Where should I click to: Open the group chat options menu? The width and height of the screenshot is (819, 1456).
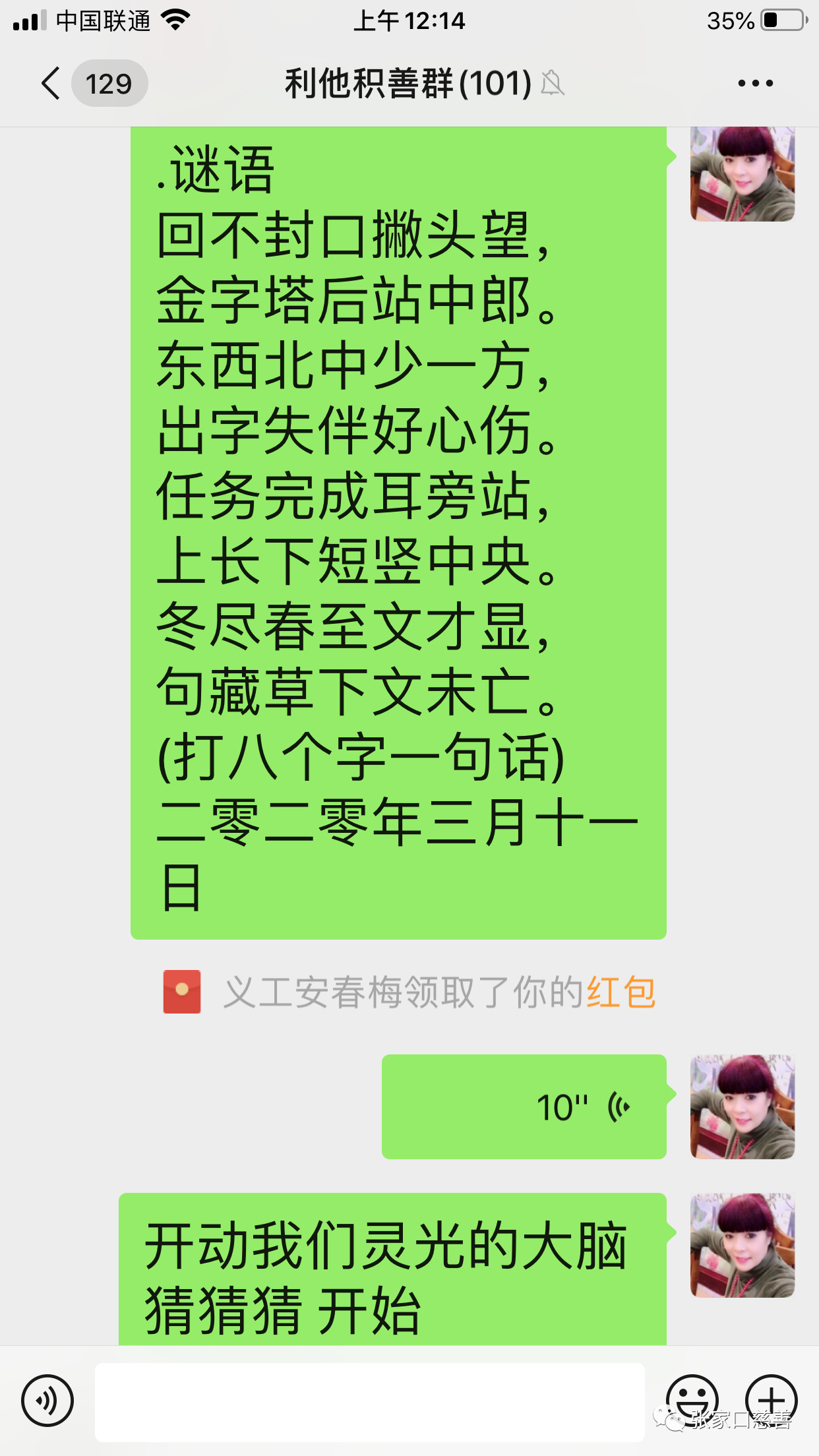point(755,84)
